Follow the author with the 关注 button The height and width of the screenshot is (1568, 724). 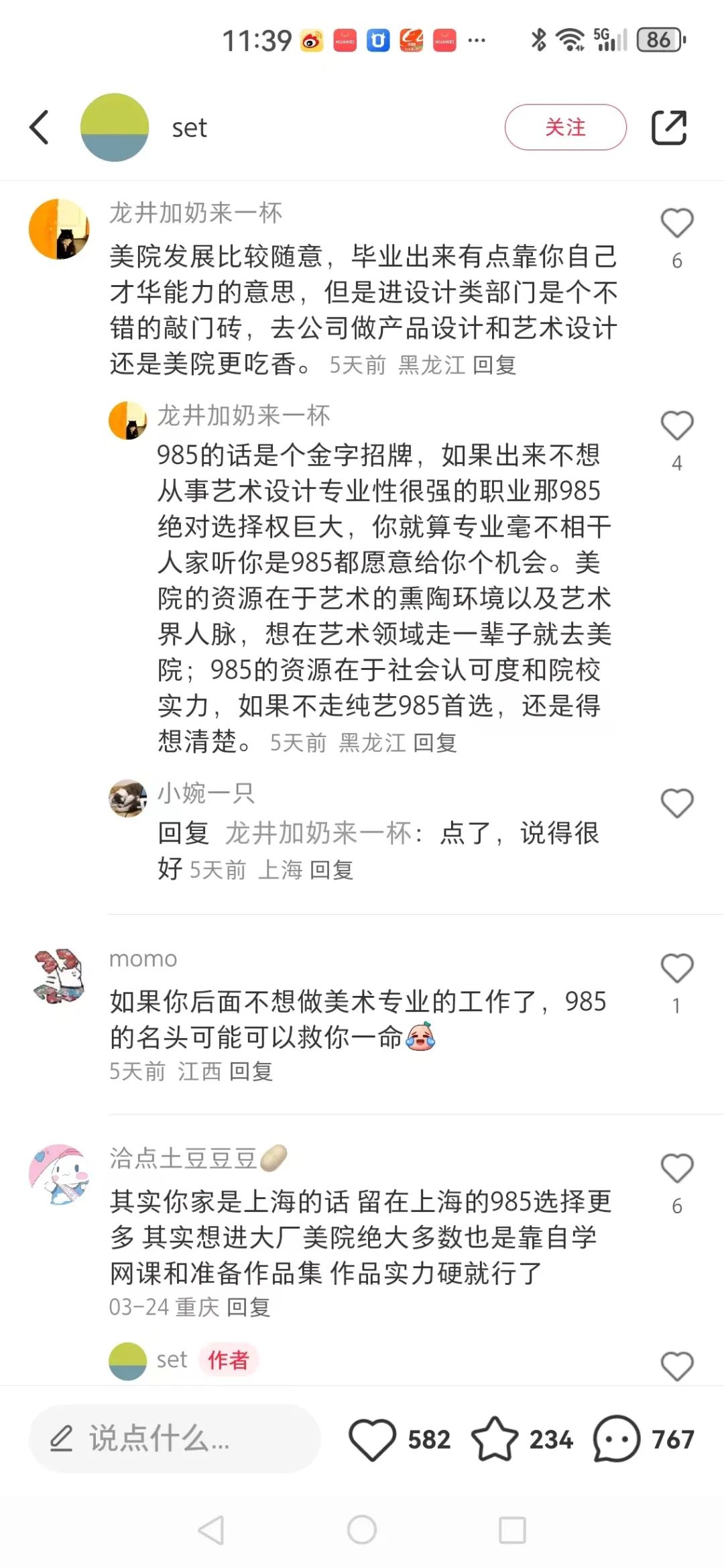pos(565,127)
